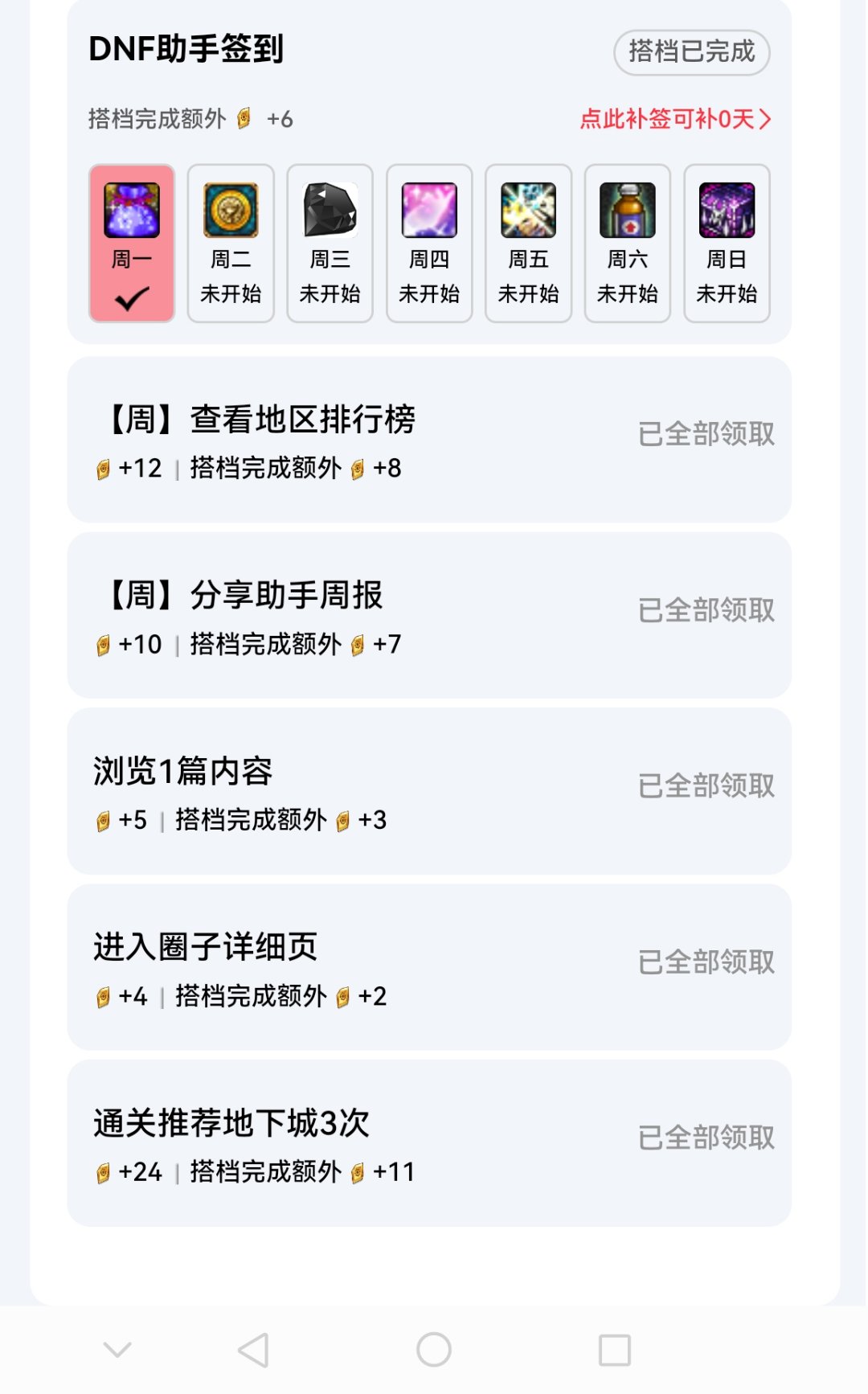Screen dimensions: 868x1394
Task: Select the Tuesday gold coin reward icon
Action: (230, 209)
